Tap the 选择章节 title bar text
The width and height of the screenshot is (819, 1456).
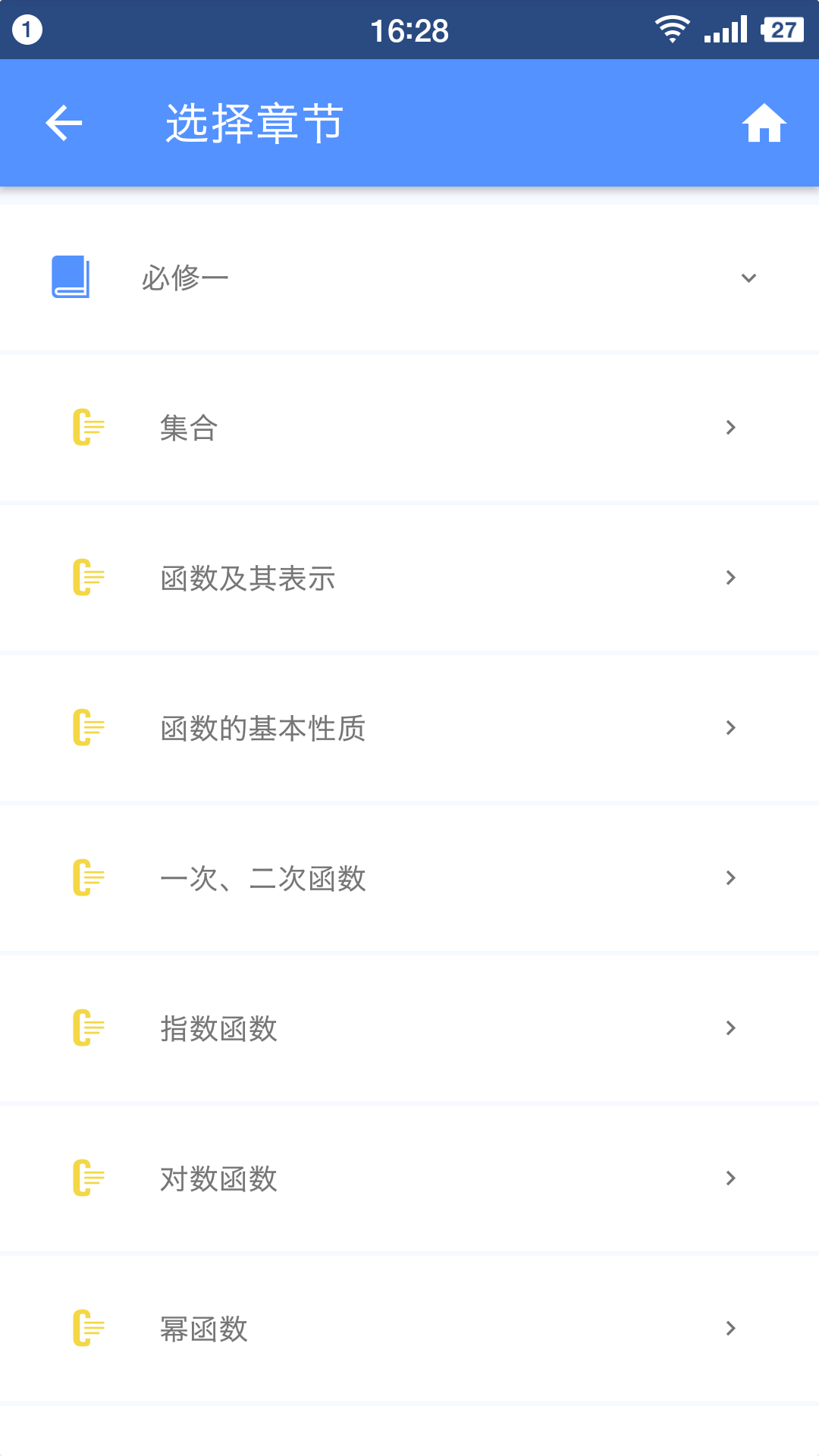[255, 123]
